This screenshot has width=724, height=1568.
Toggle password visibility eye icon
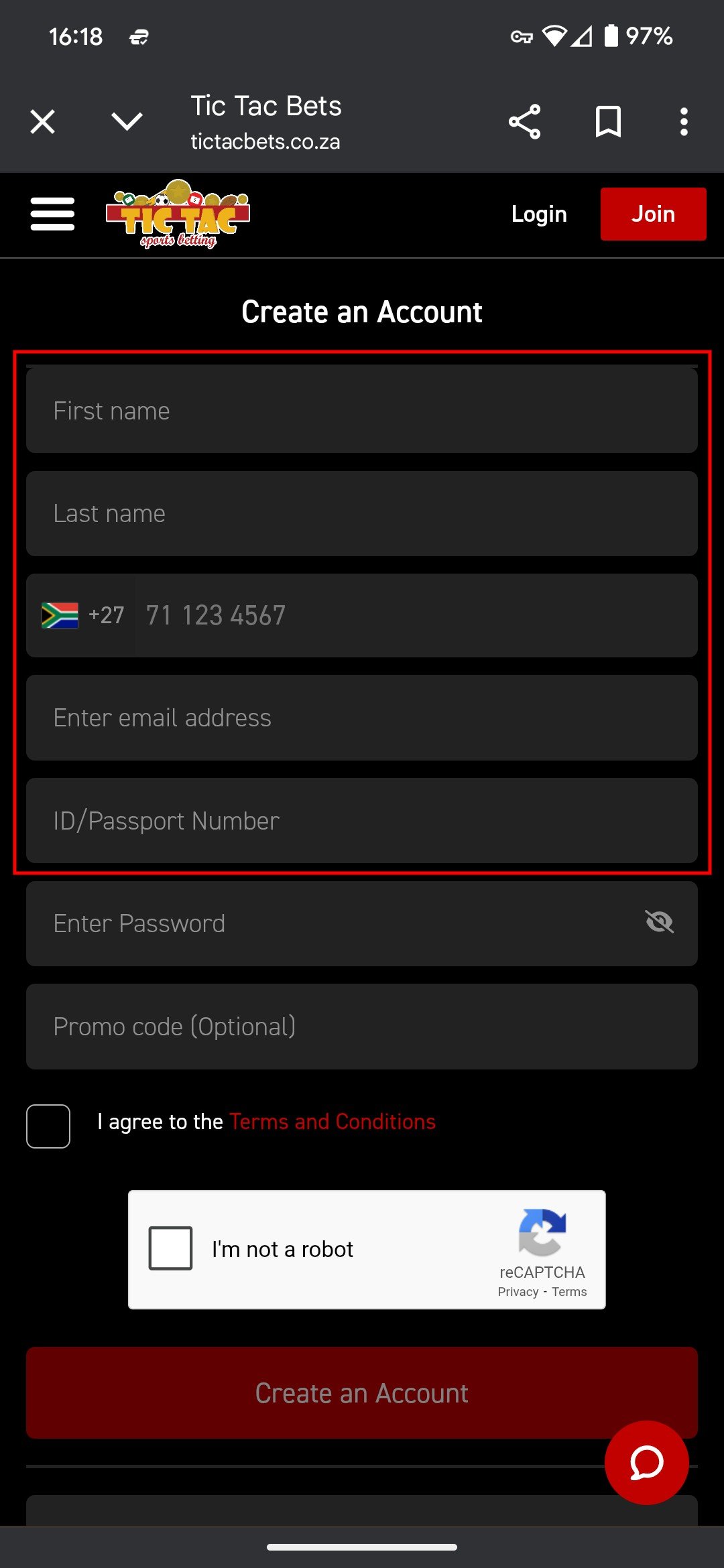pos(659,922)
